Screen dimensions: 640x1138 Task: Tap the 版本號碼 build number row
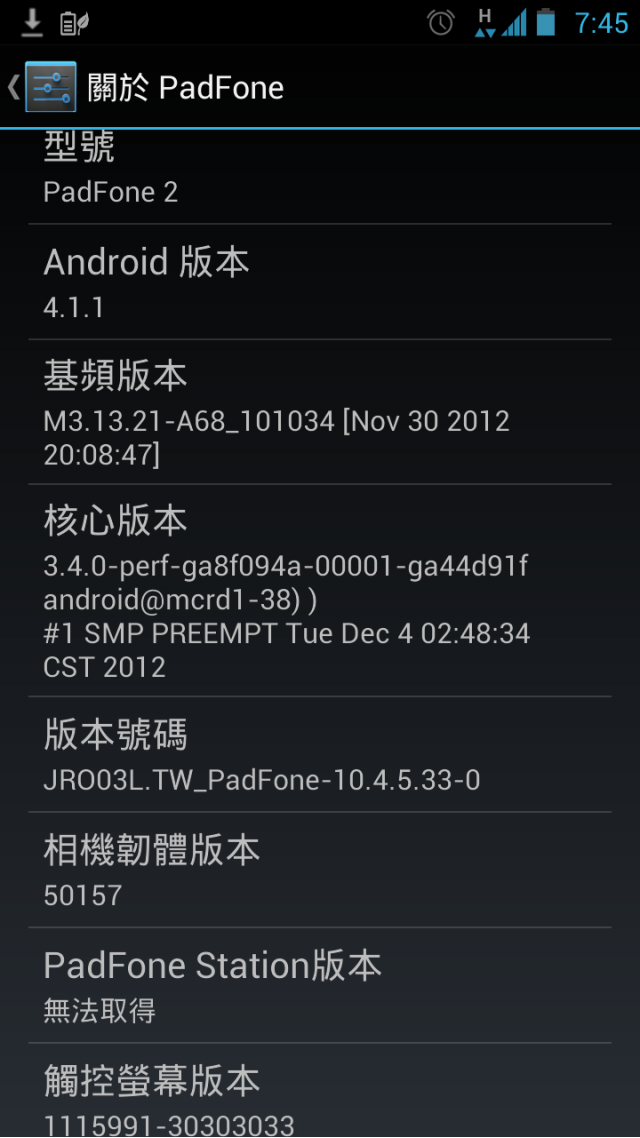click(320, 755)
